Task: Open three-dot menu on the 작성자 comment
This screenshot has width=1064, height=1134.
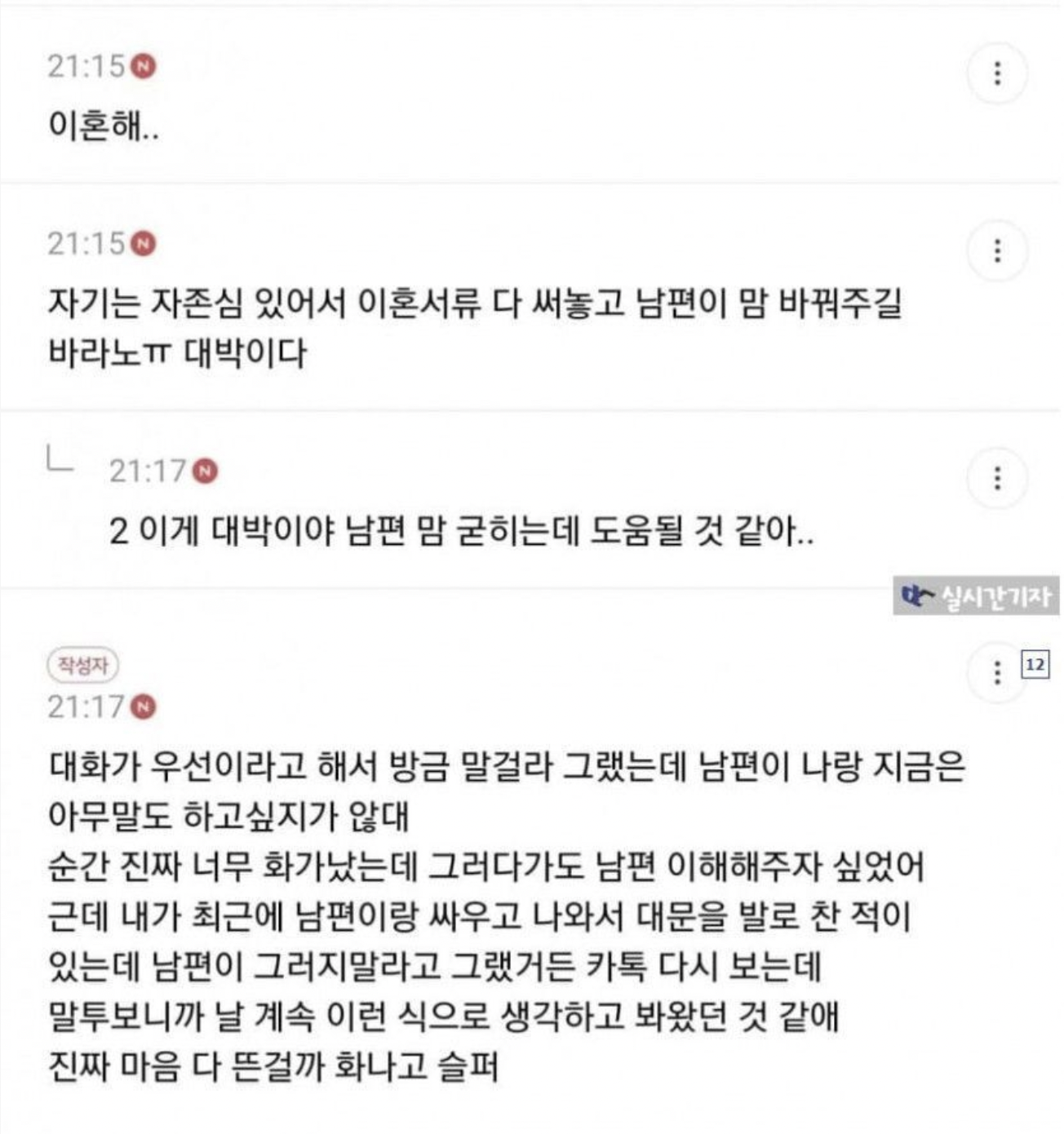Action: coord(996,672)
